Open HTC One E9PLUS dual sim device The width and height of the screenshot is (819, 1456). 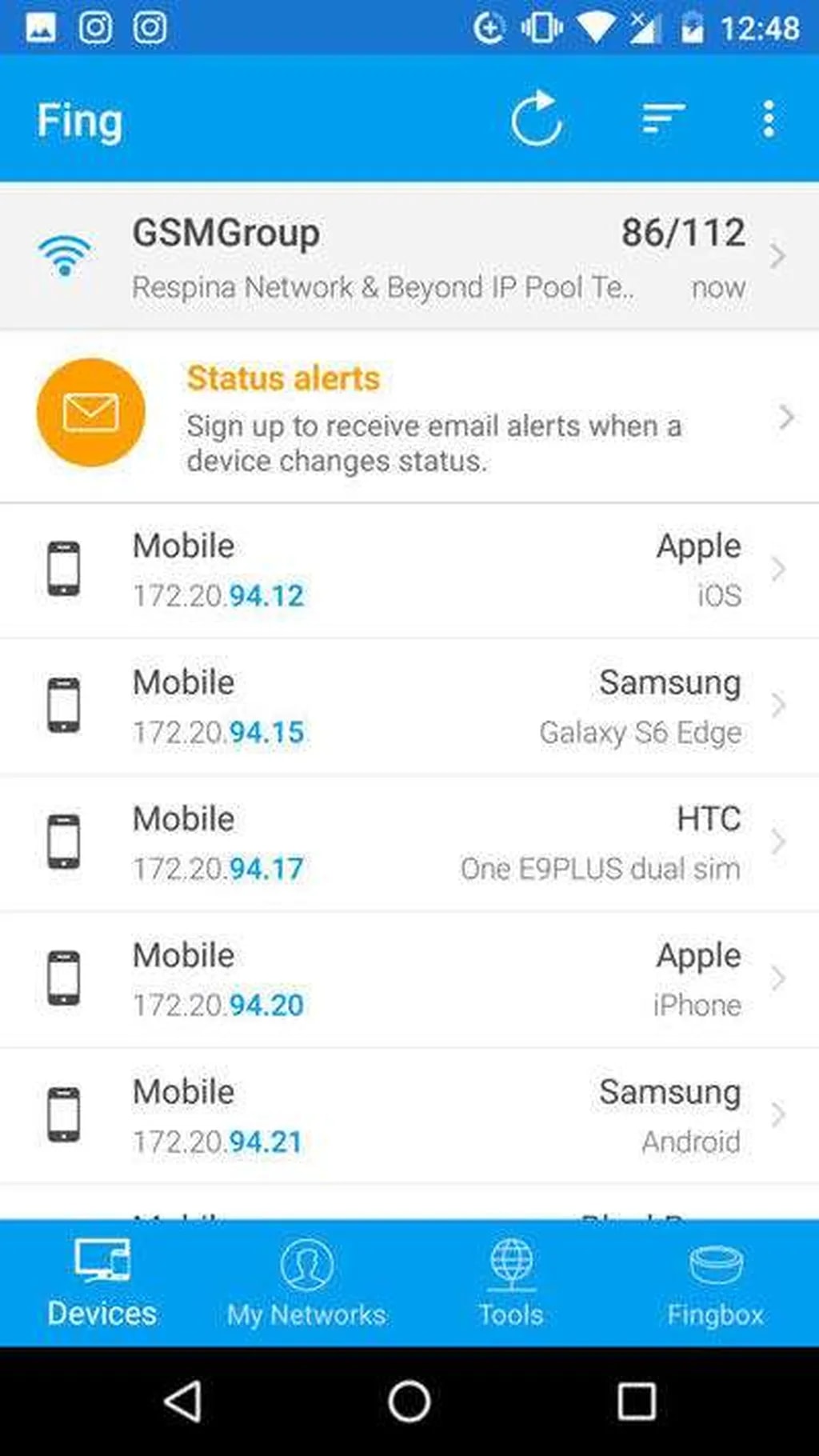pos(409,842)
